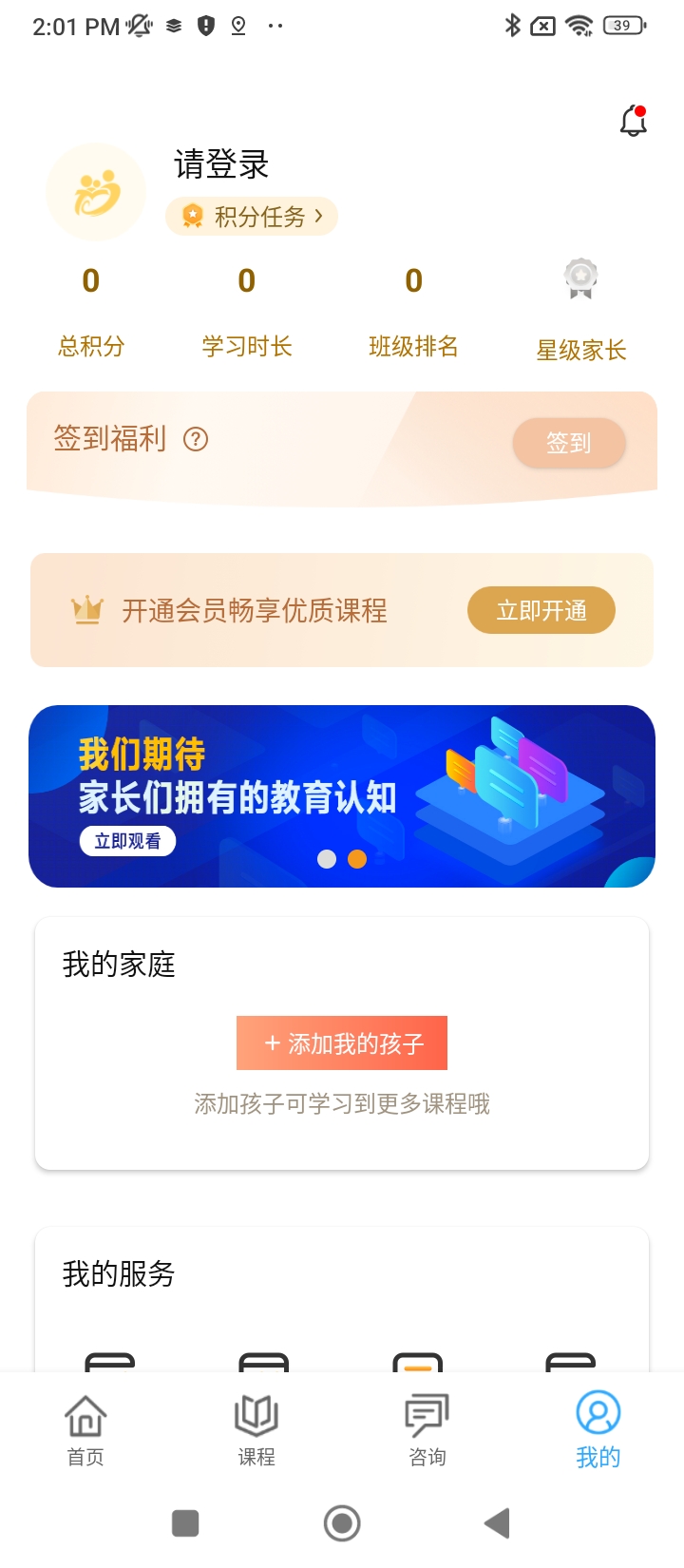Tap the profile avatar
This screenshot has height=1568, width=684.
pos(96,192)
